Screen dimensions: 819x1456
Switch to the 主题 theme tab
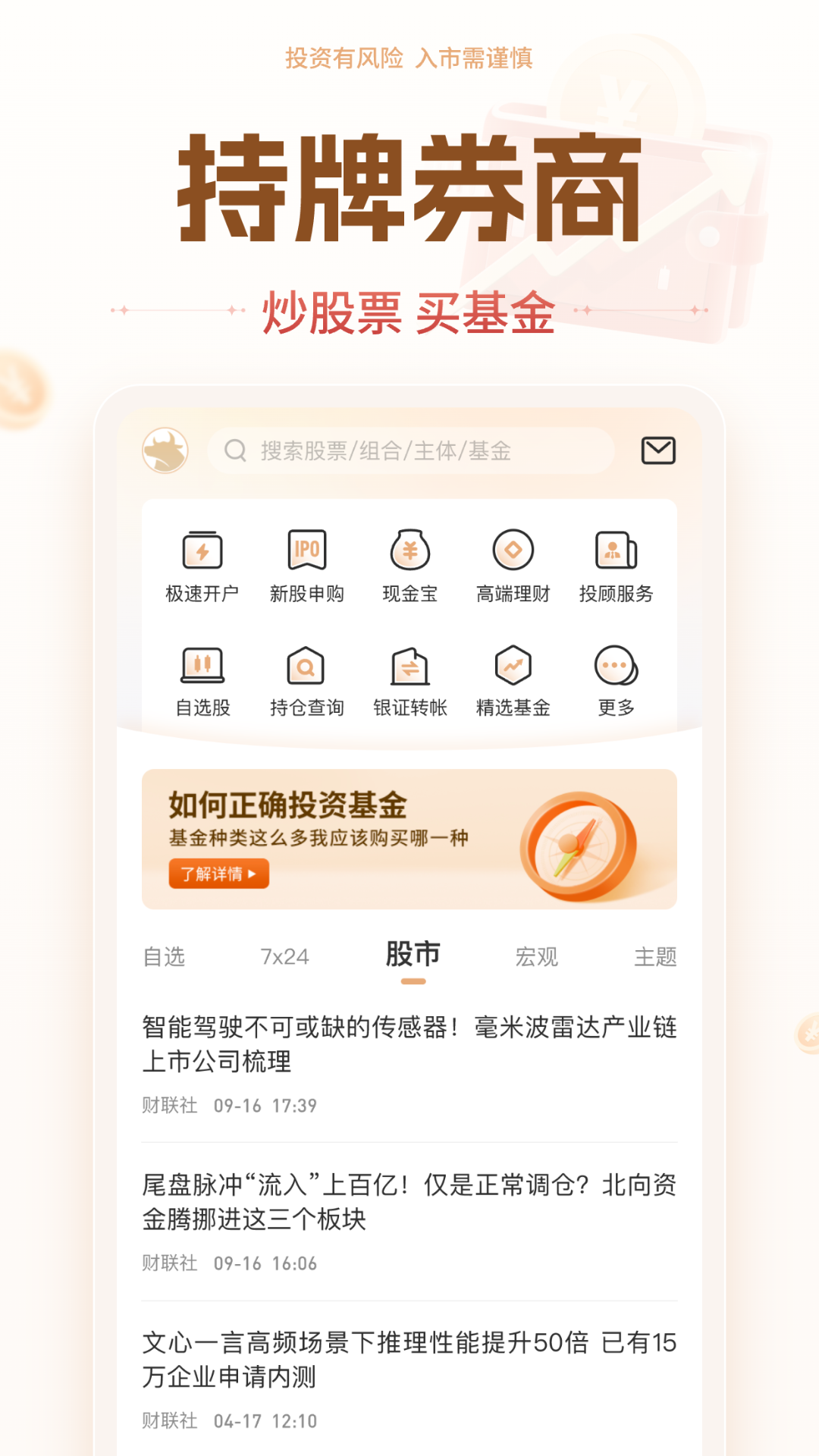tap(655, 958)
